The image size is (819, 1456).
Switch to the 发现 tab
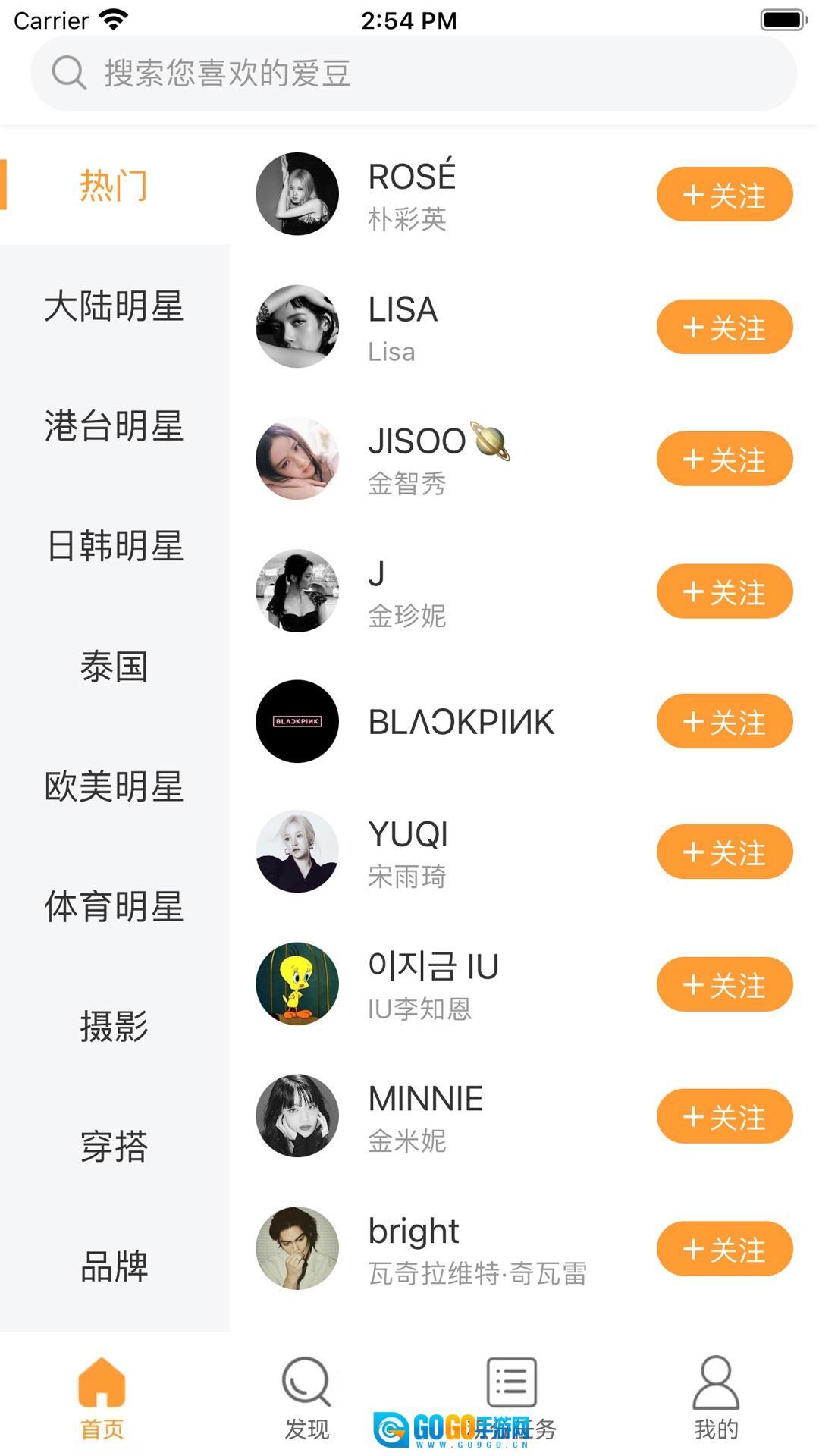pyautogui.click(x=306, y=1398)
